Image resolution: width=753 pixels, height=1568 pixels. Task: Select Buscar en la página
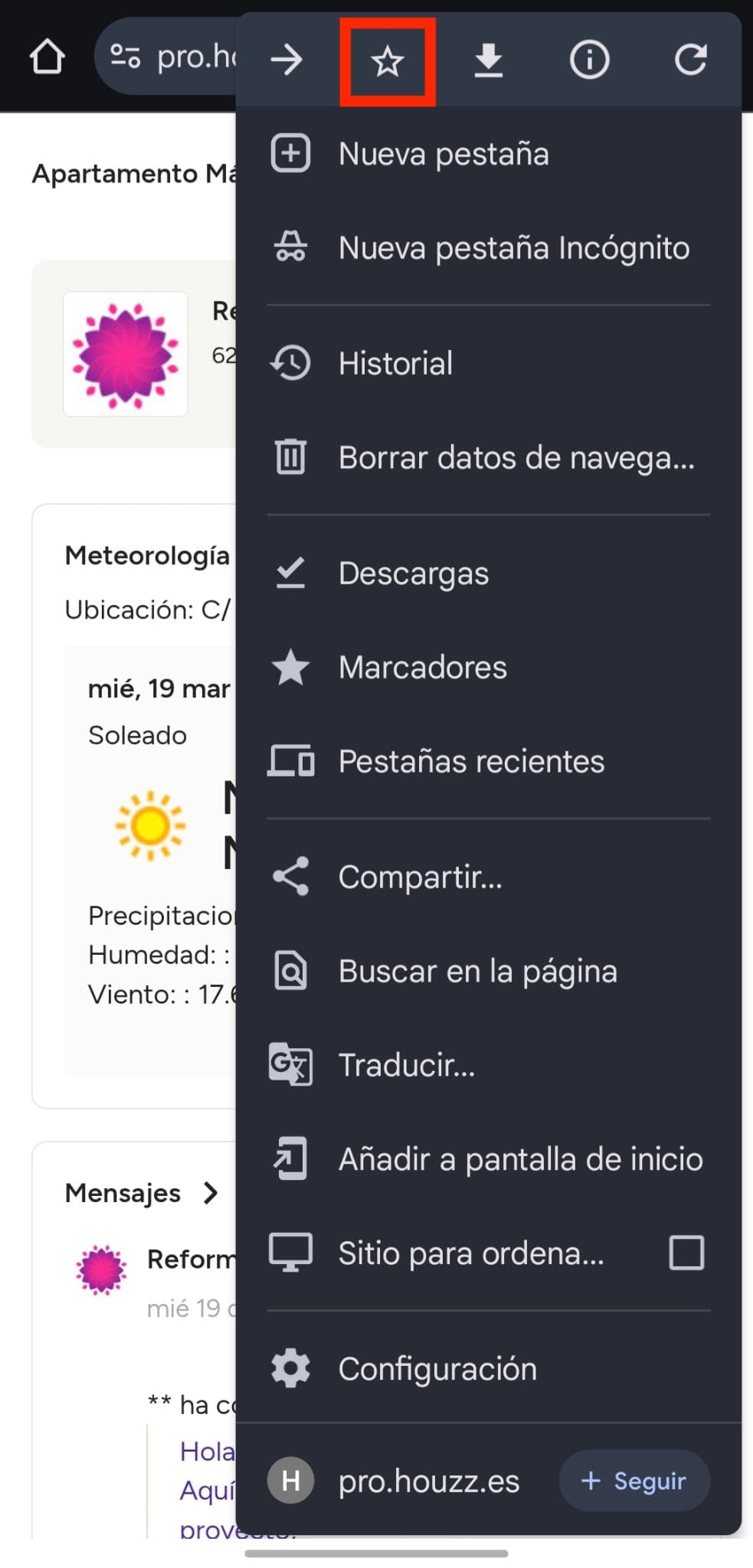(x=477, y=972)
